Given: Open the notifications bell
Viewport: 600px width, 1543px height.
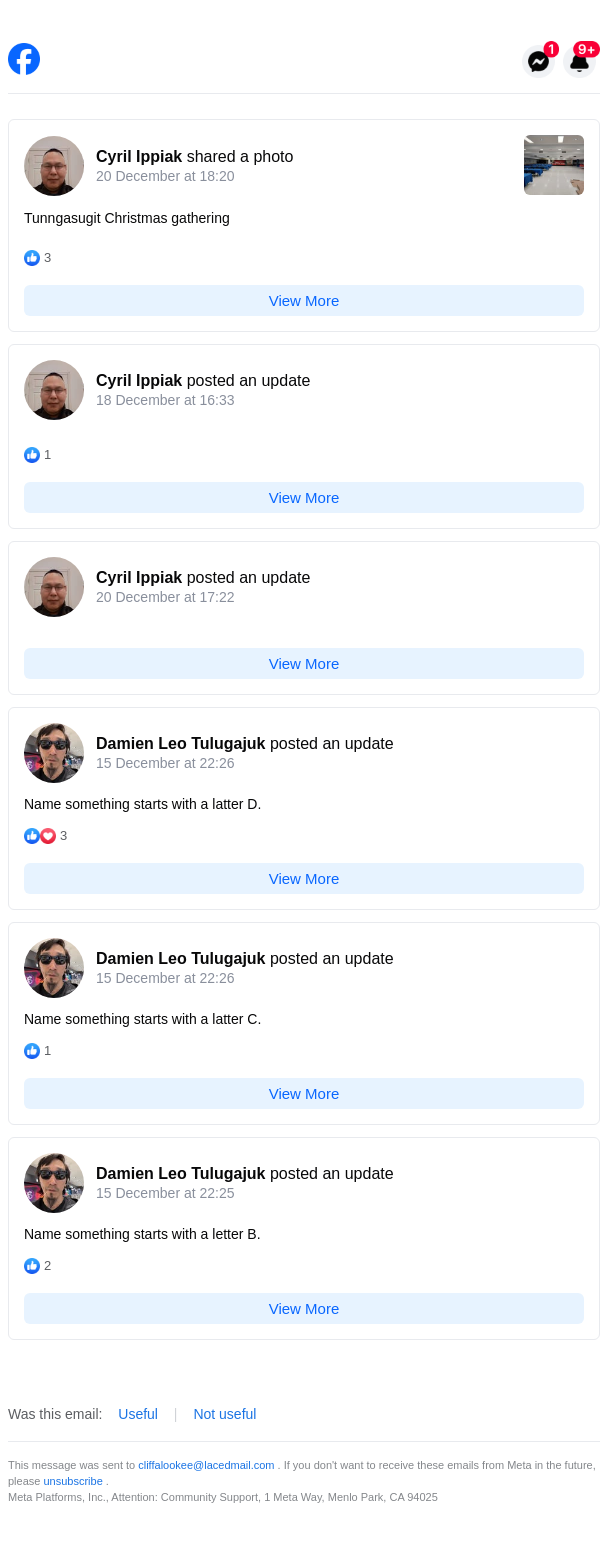Looking at the screenshot, I should [x=579, y=61].
